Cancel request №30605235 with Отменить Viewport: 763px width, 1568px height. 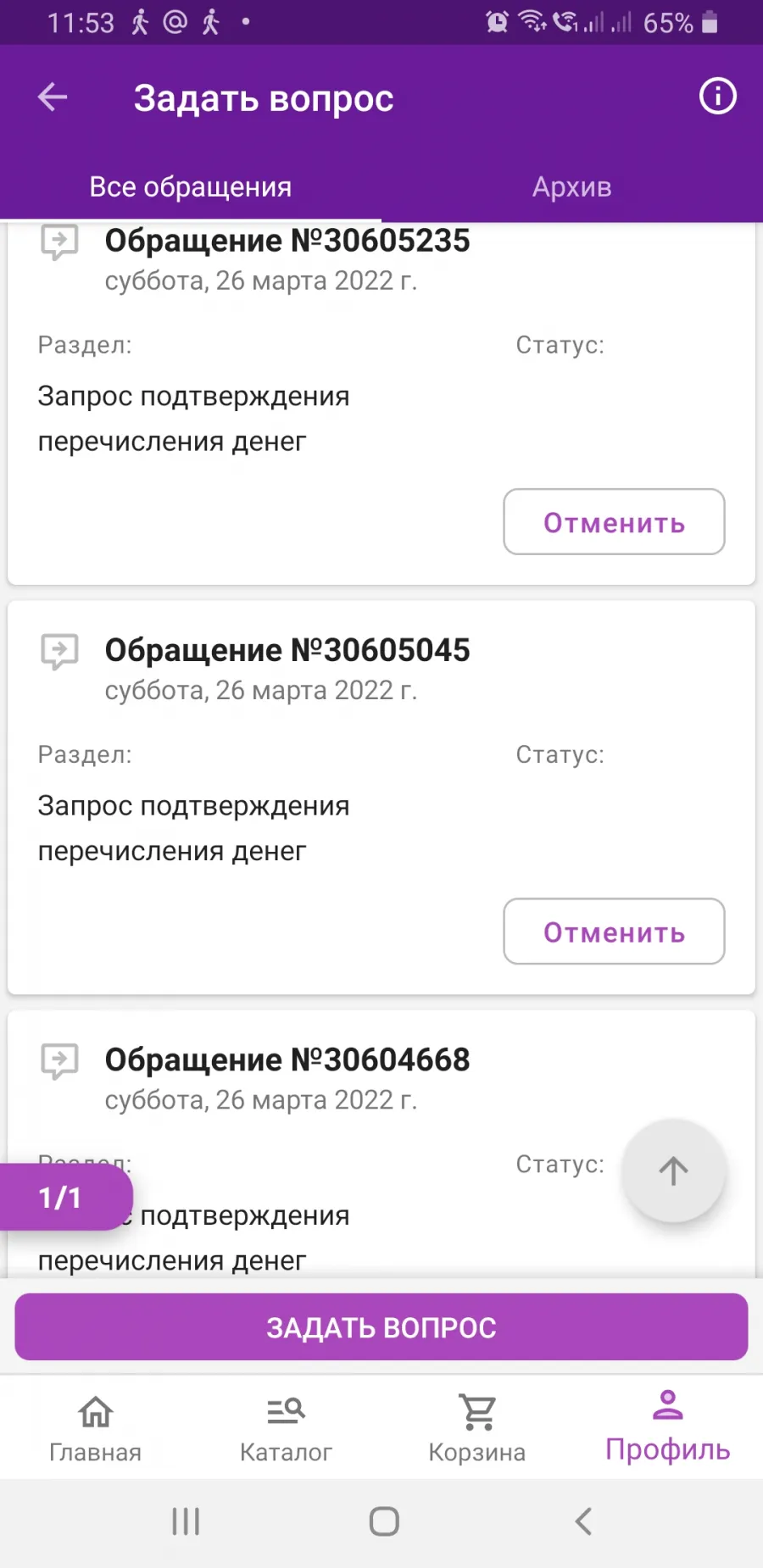coord(614,522)
